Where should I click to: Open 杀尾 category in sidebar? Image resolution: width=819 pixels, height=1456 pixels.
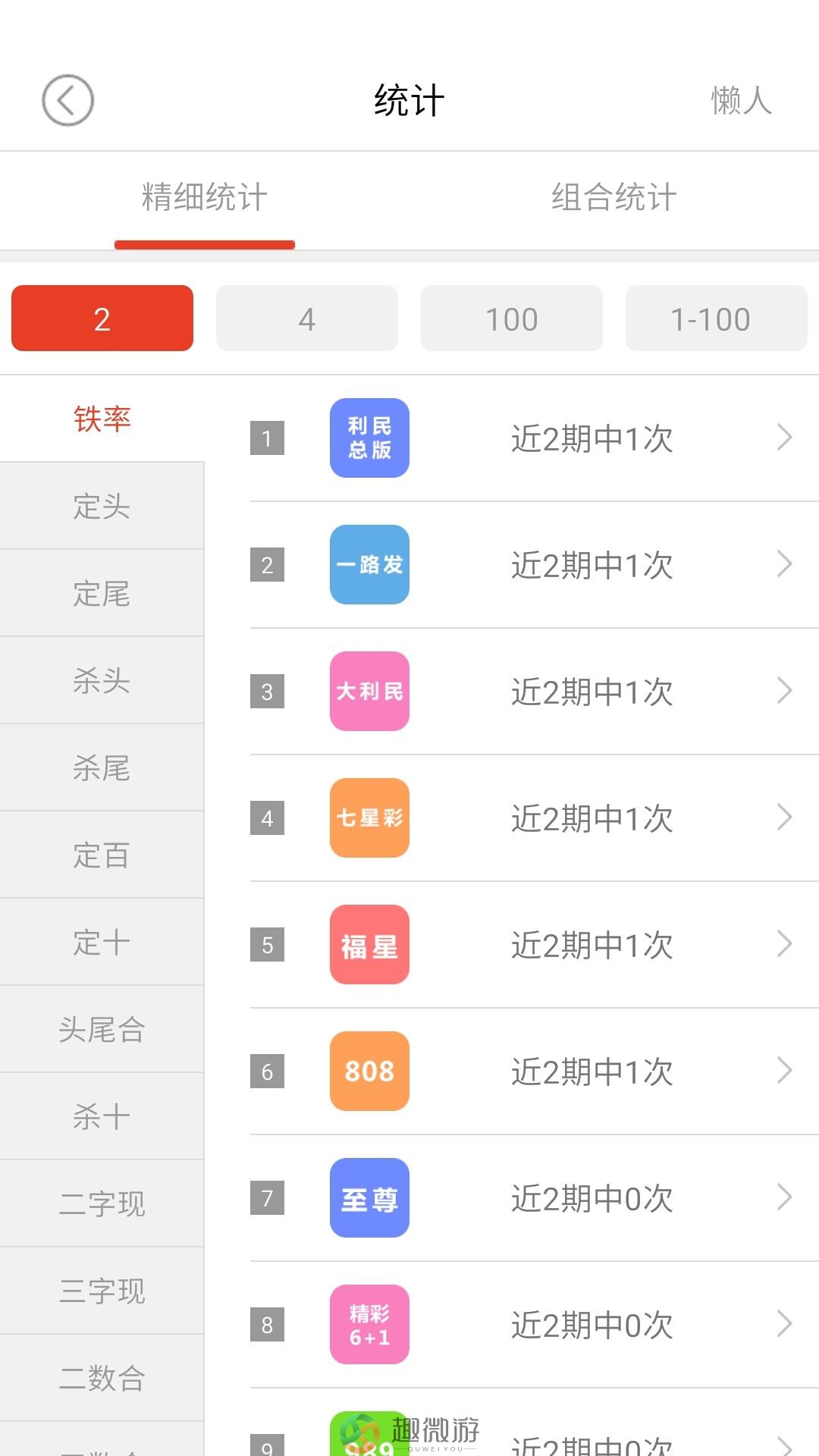pyautogui.click(x=102, y=767)
